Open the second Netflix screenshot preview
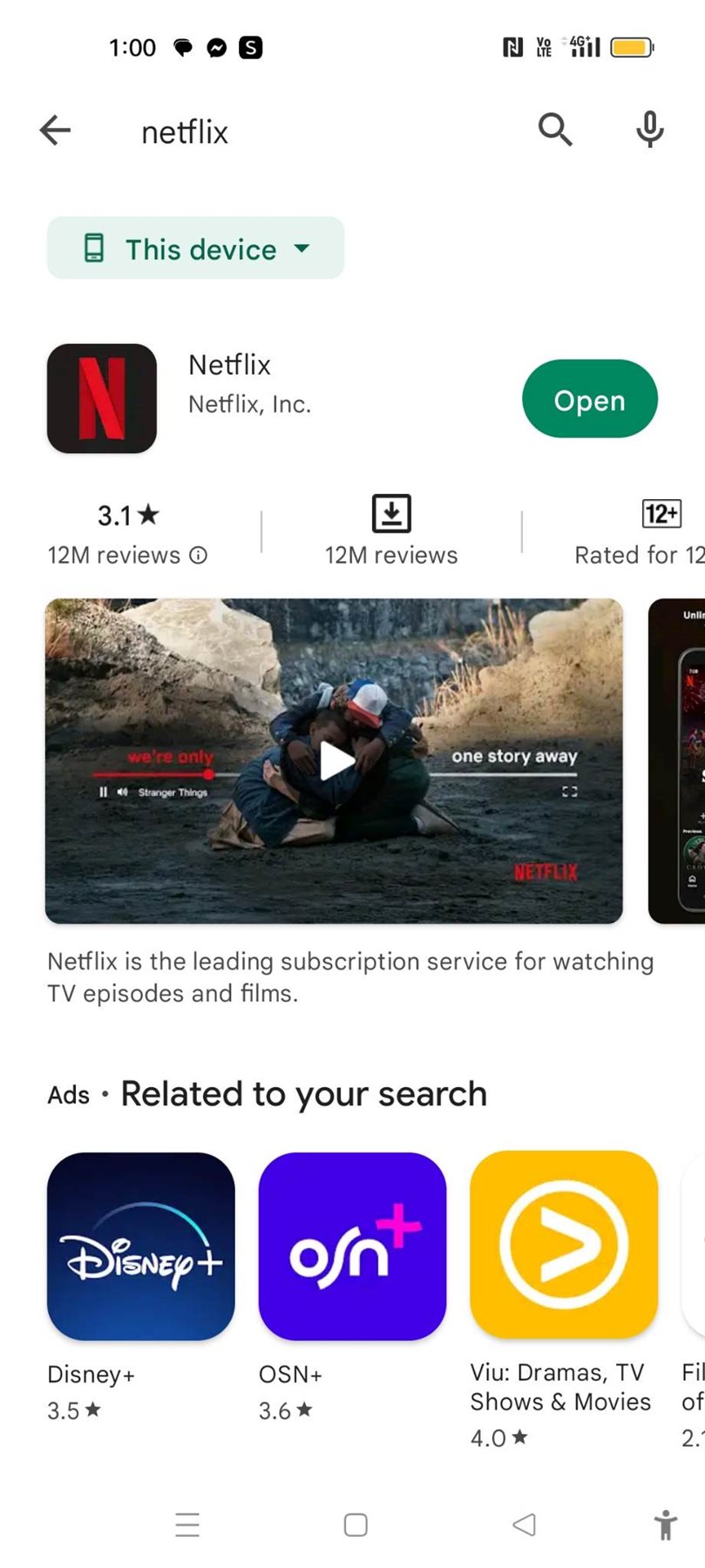Screen dimensions: 705x1568 [678, 760]
